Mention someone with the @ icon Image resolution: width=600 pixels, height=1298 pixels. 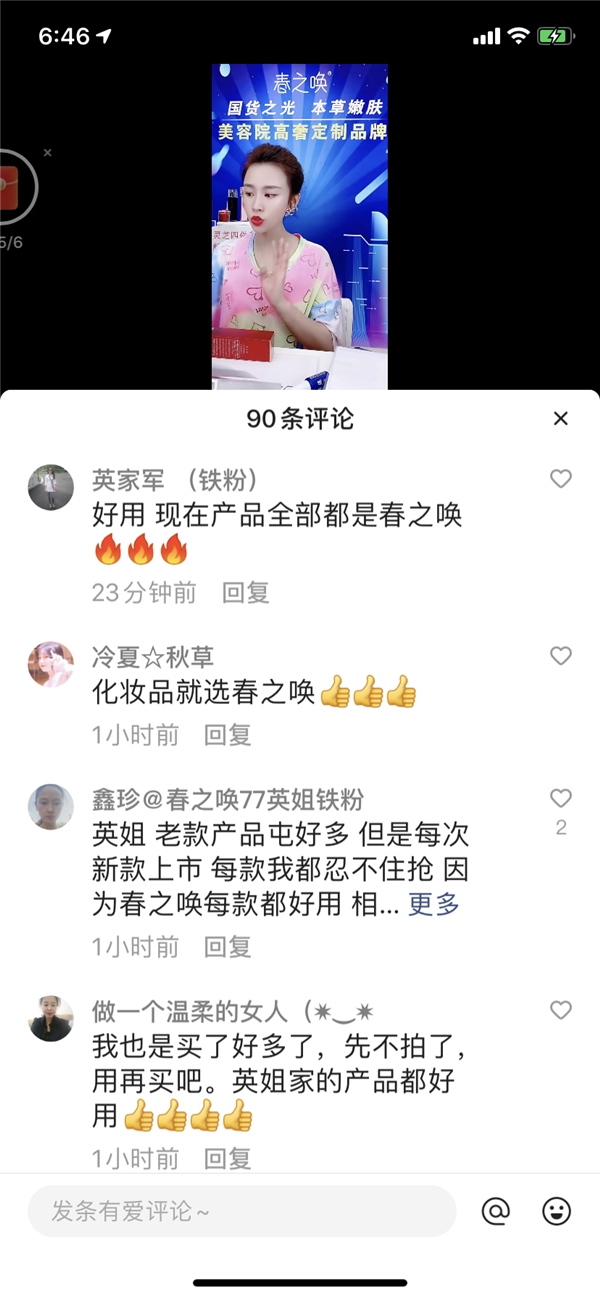pos(496,1212)
